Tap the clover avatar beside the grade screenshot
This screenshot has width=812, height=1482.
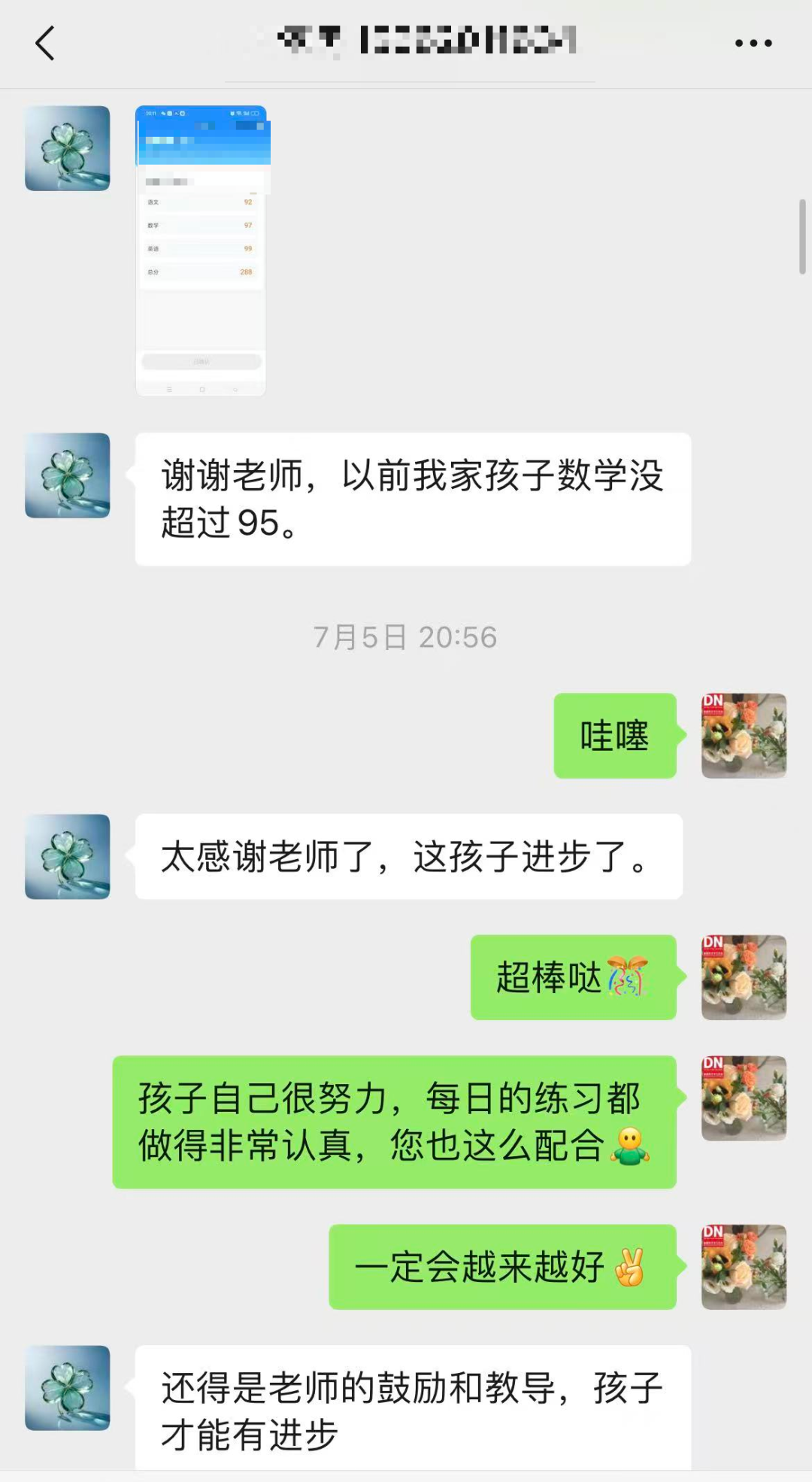tap(67, 147)
